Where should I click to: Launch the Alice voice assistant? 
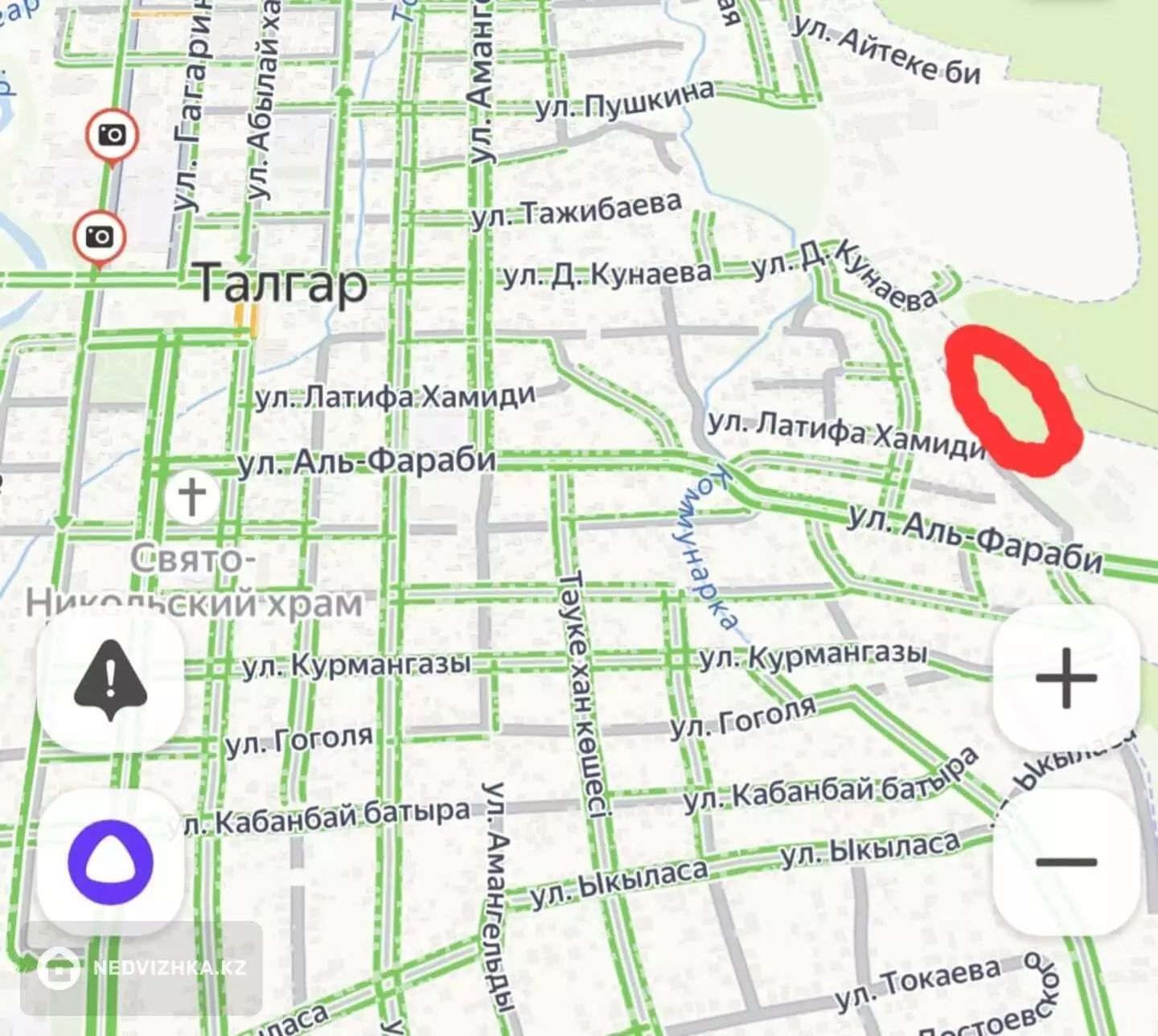point(111,863)
